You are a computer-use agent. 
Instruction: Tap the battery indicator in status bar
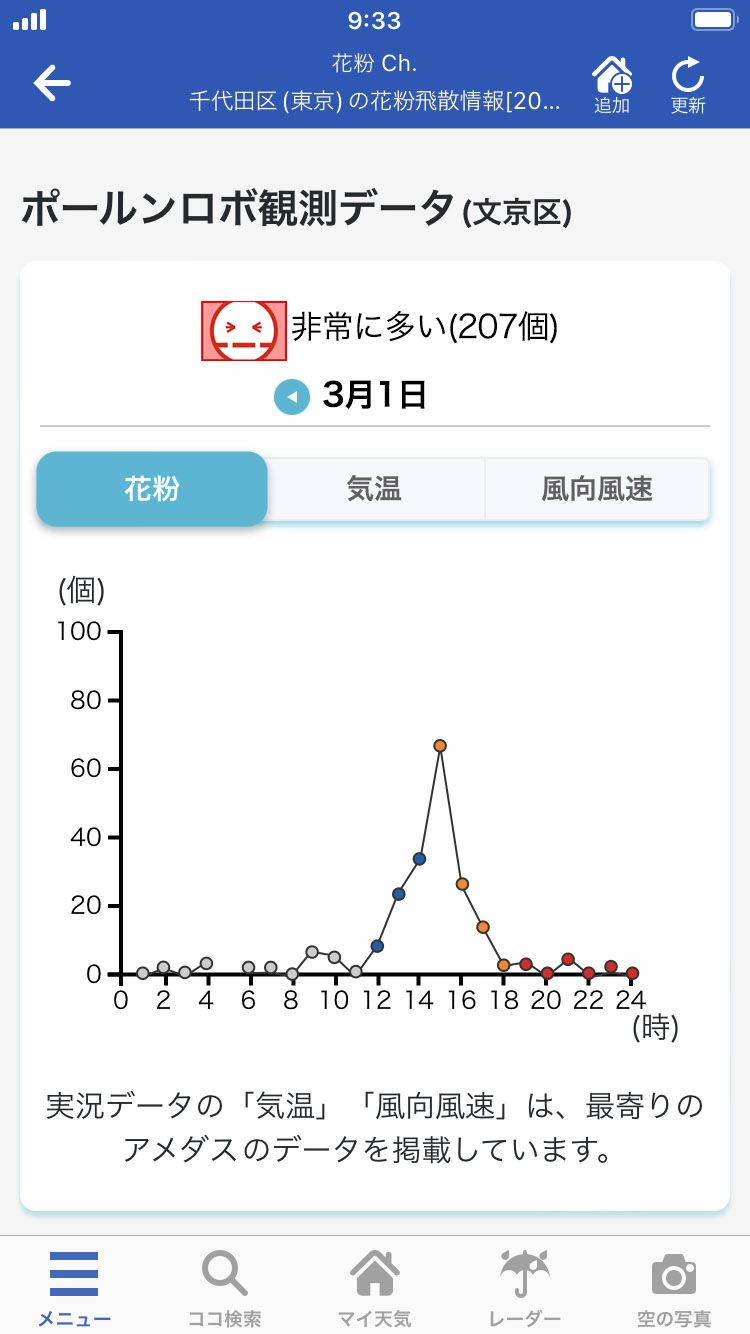tap(713, 20)
